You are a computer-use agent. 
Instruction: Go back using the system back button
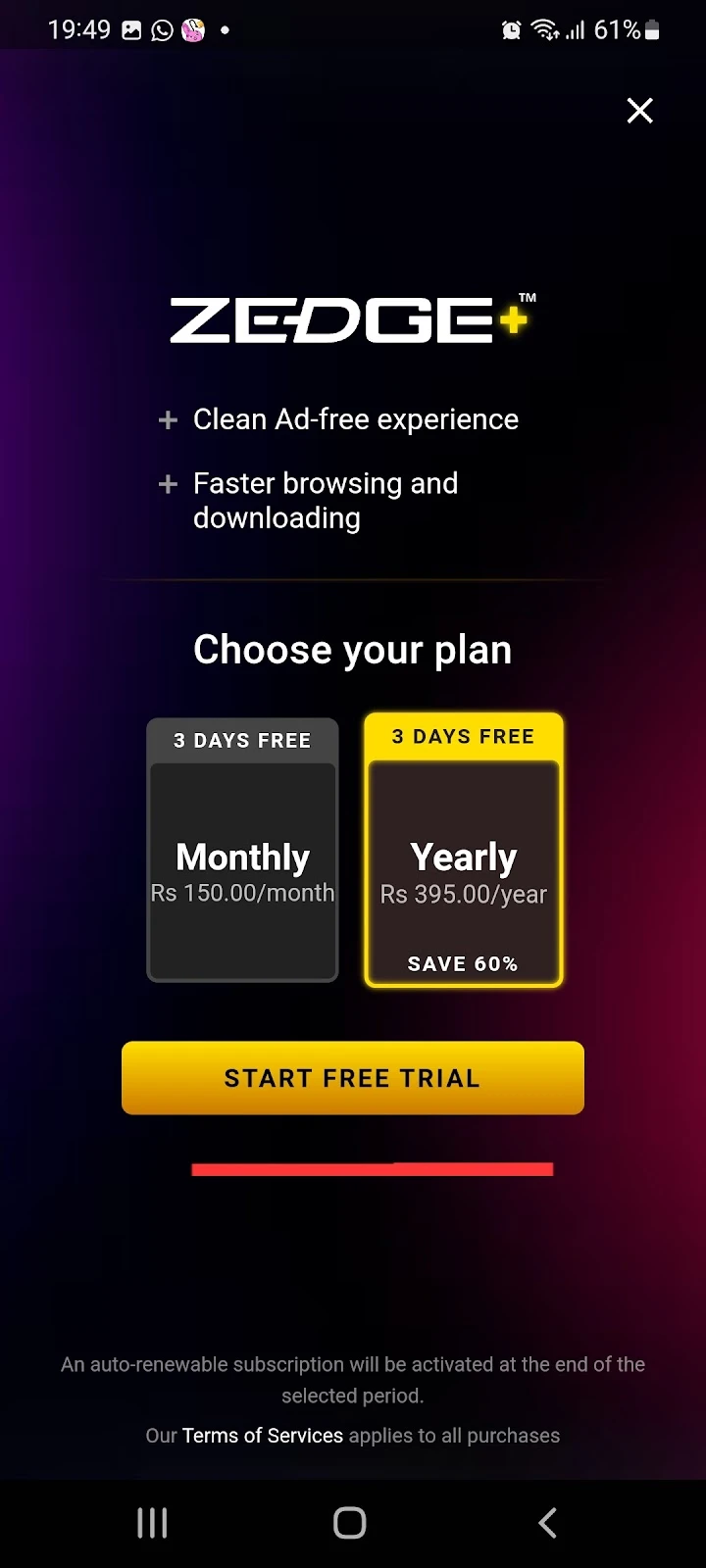tap(548, 1523)
